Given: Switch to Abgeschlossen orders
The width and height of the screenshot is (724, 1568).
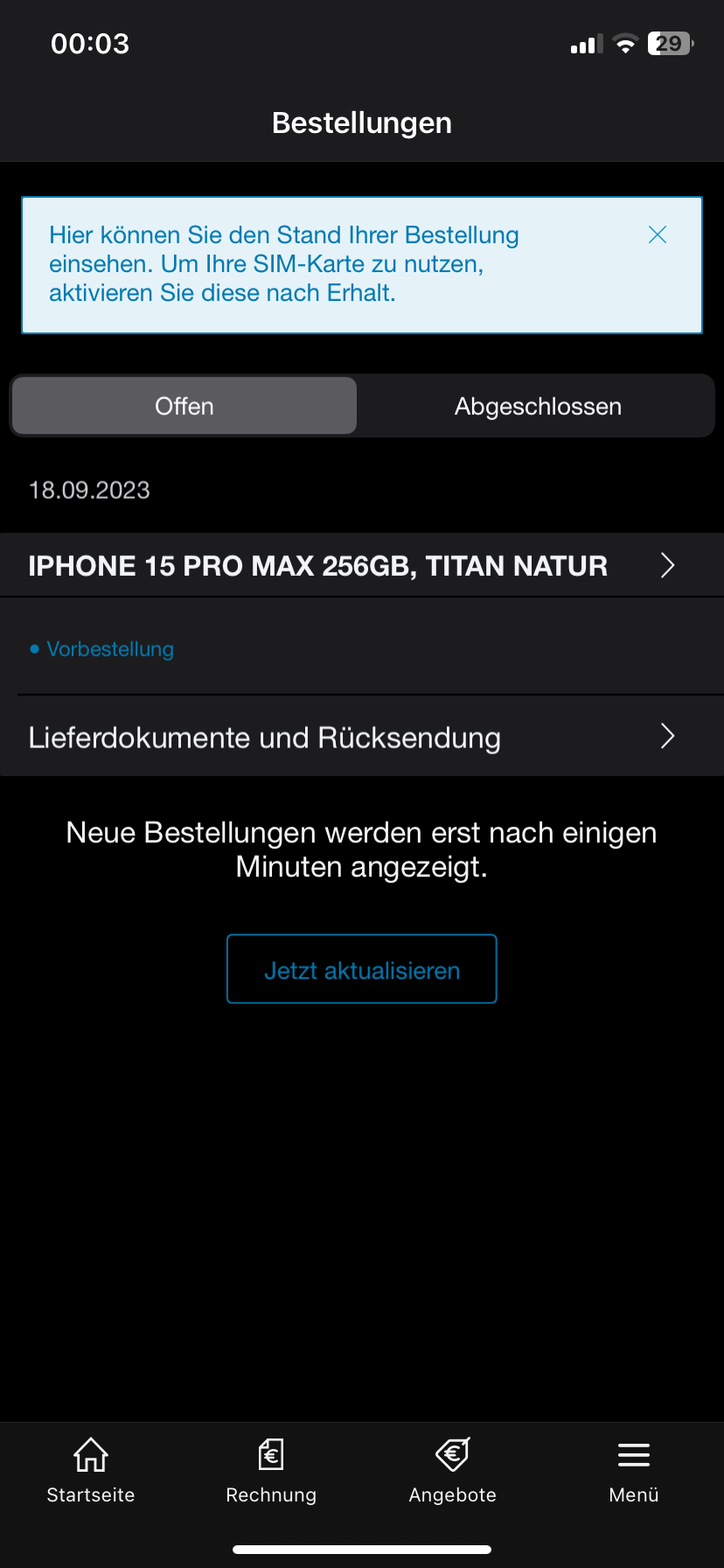Looking at the screenshot, I should 538,406.
